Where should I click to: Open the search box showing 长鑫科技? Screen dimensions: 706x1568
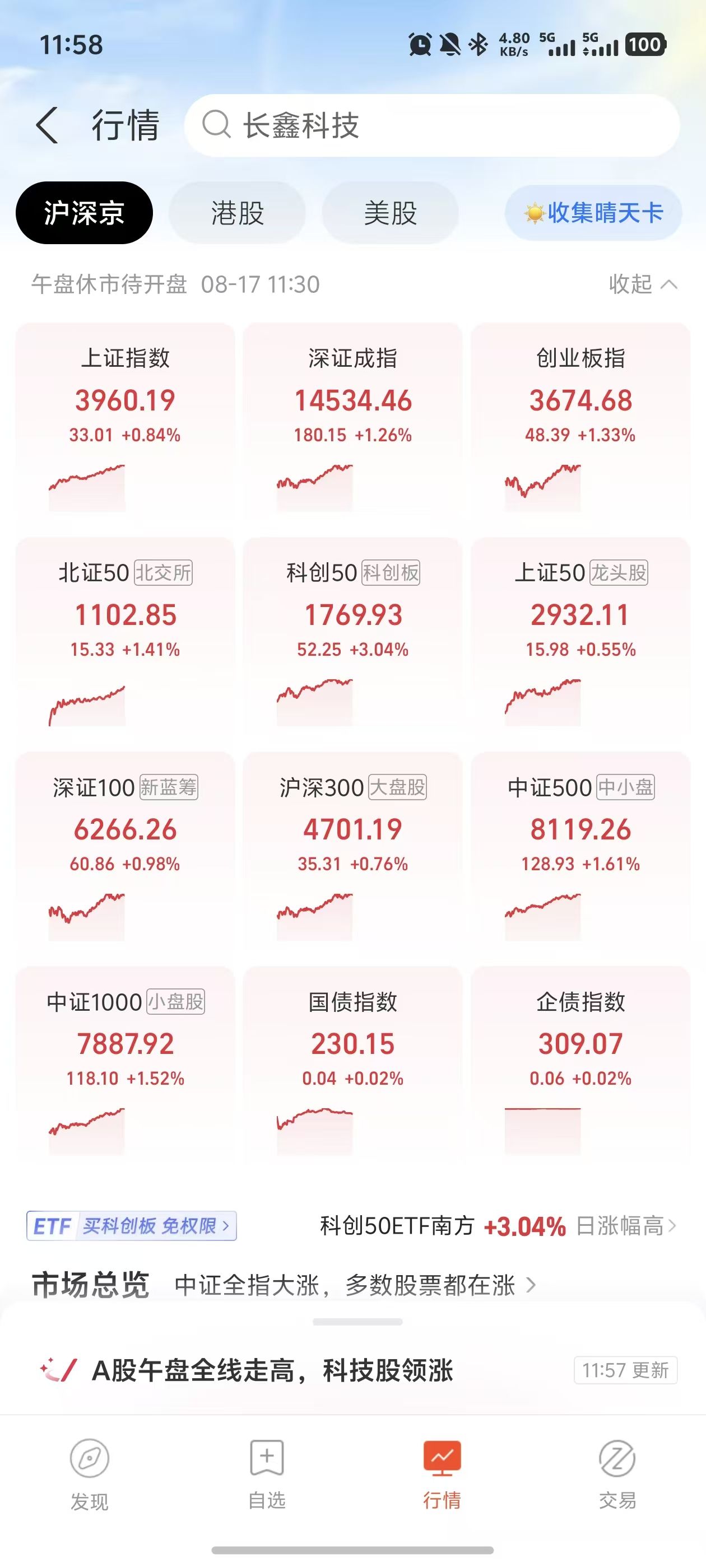(x=432, y=125)
